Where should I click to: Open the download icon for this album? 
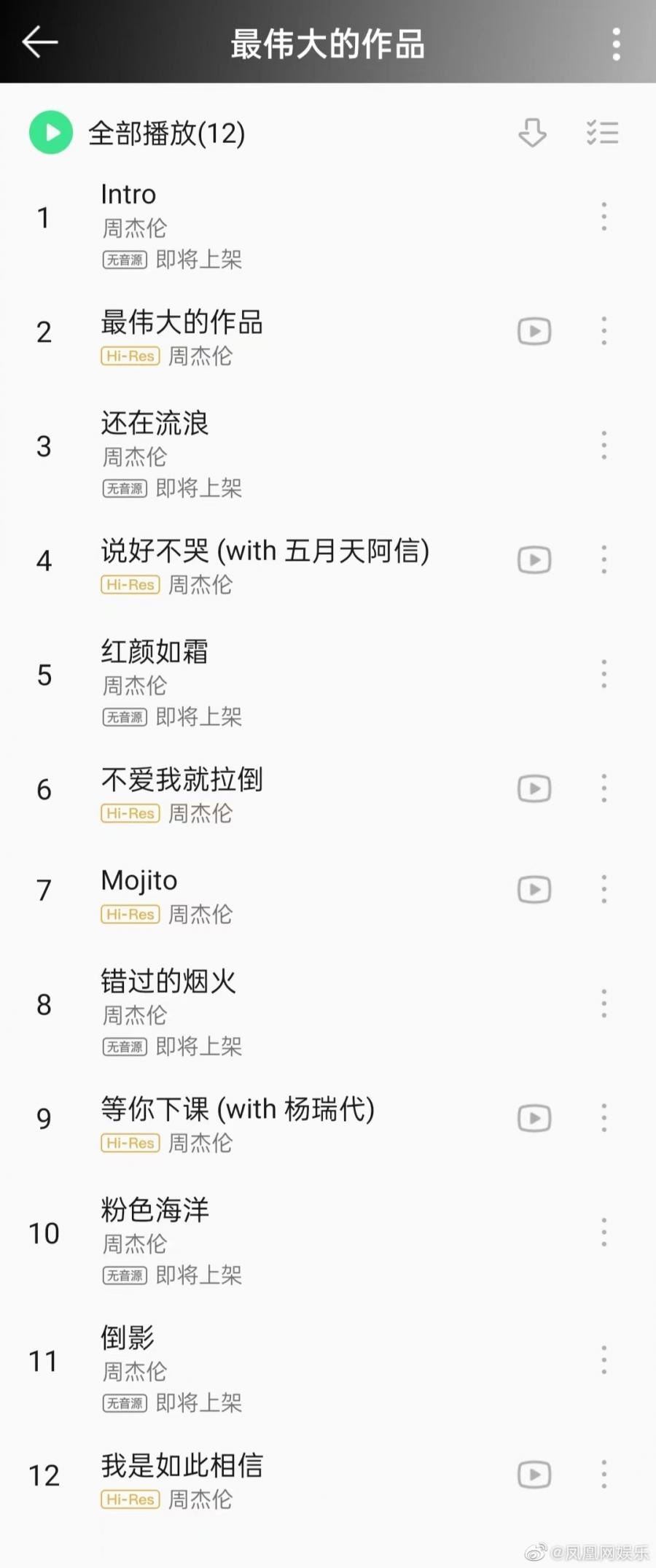pyautogui.click(x=531, y=133)
